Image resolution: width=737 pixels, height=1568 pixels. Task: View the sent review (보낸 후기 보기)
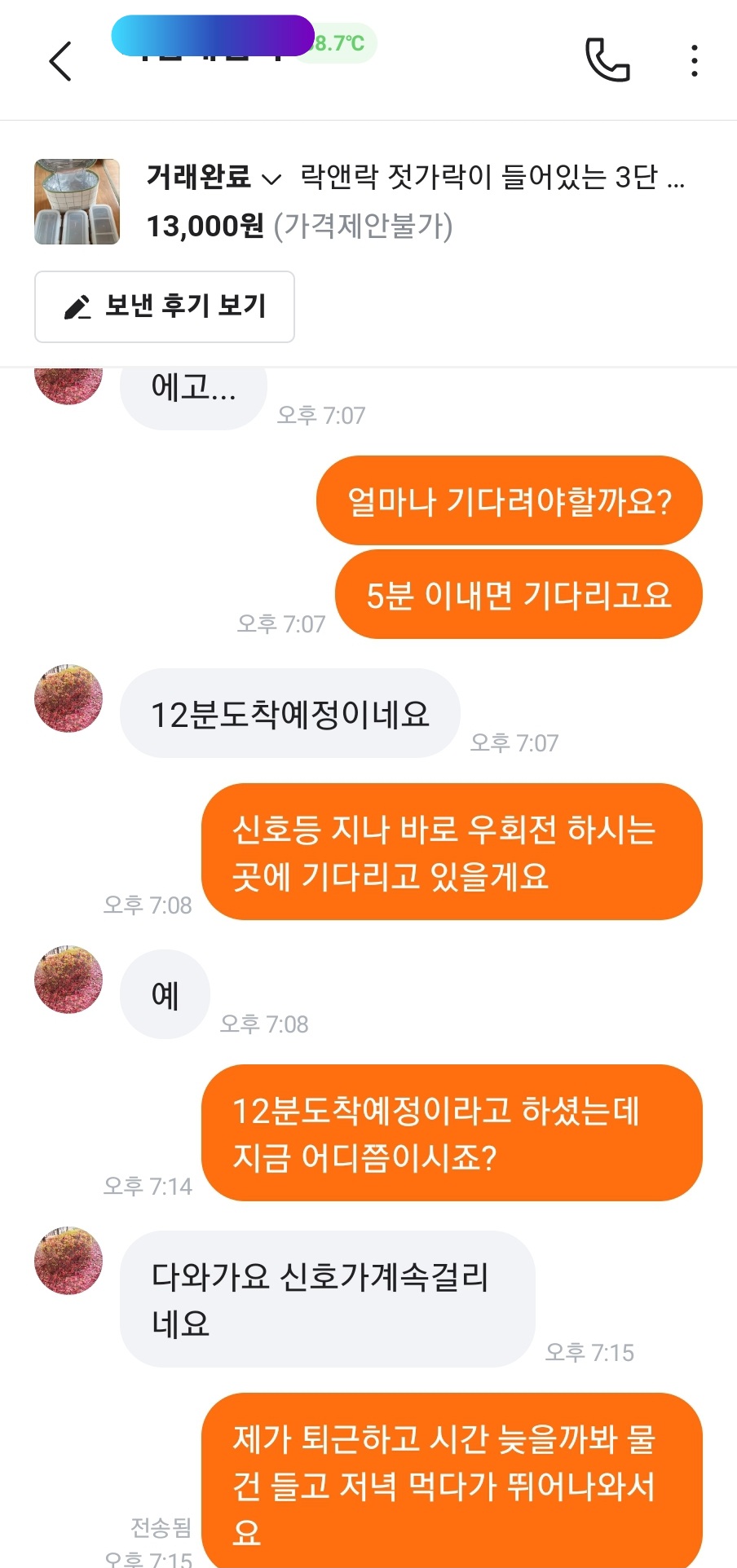pyautogui.click(x=165, y=306)
